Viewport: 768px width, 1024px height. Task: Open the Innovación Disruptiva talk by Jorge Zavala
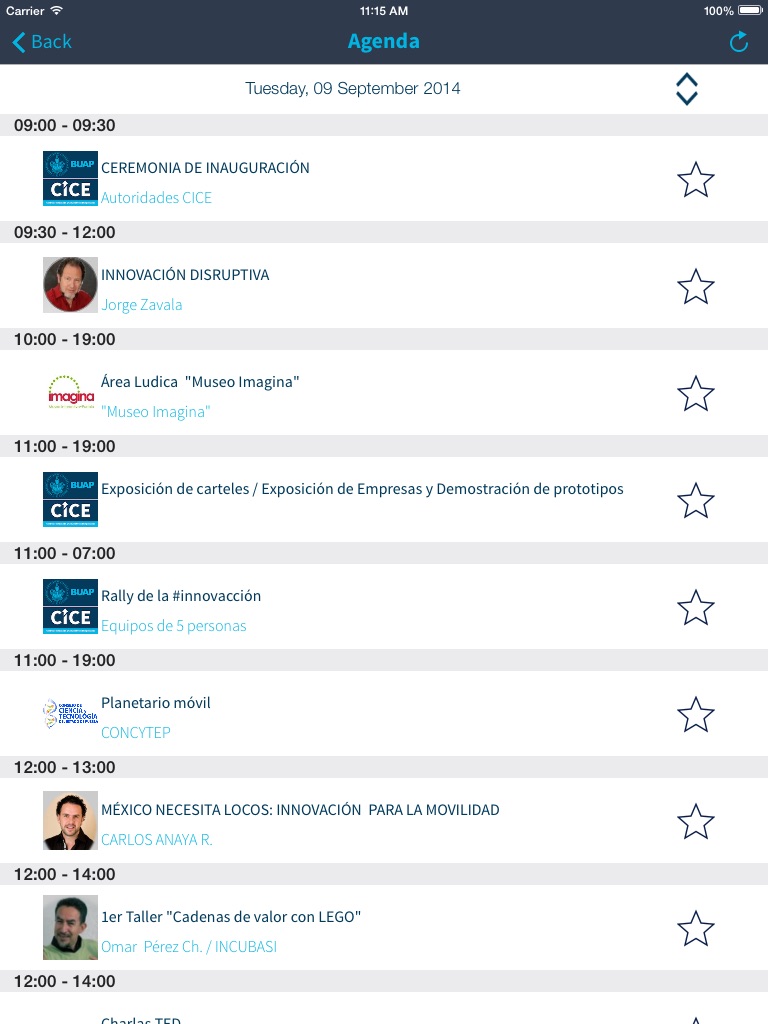coord(185,275)
